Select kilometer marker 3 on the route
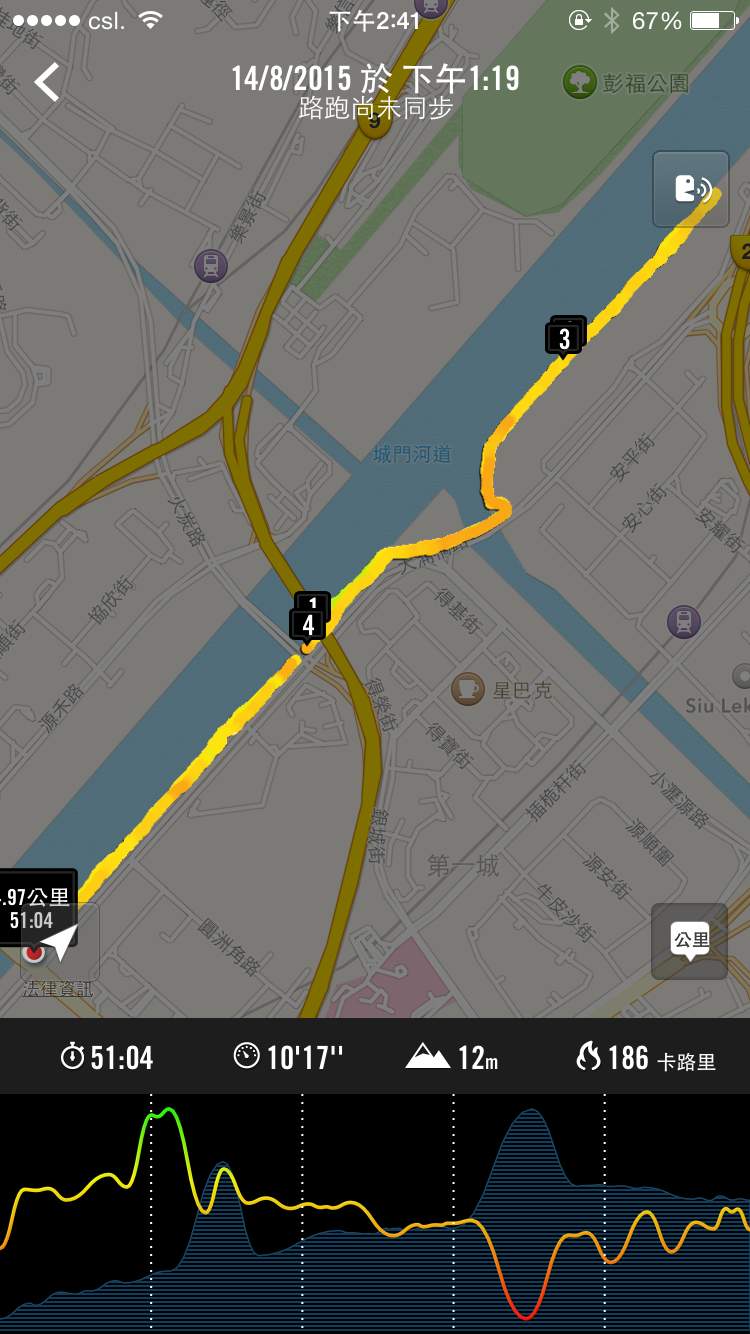 pos(564,338)
